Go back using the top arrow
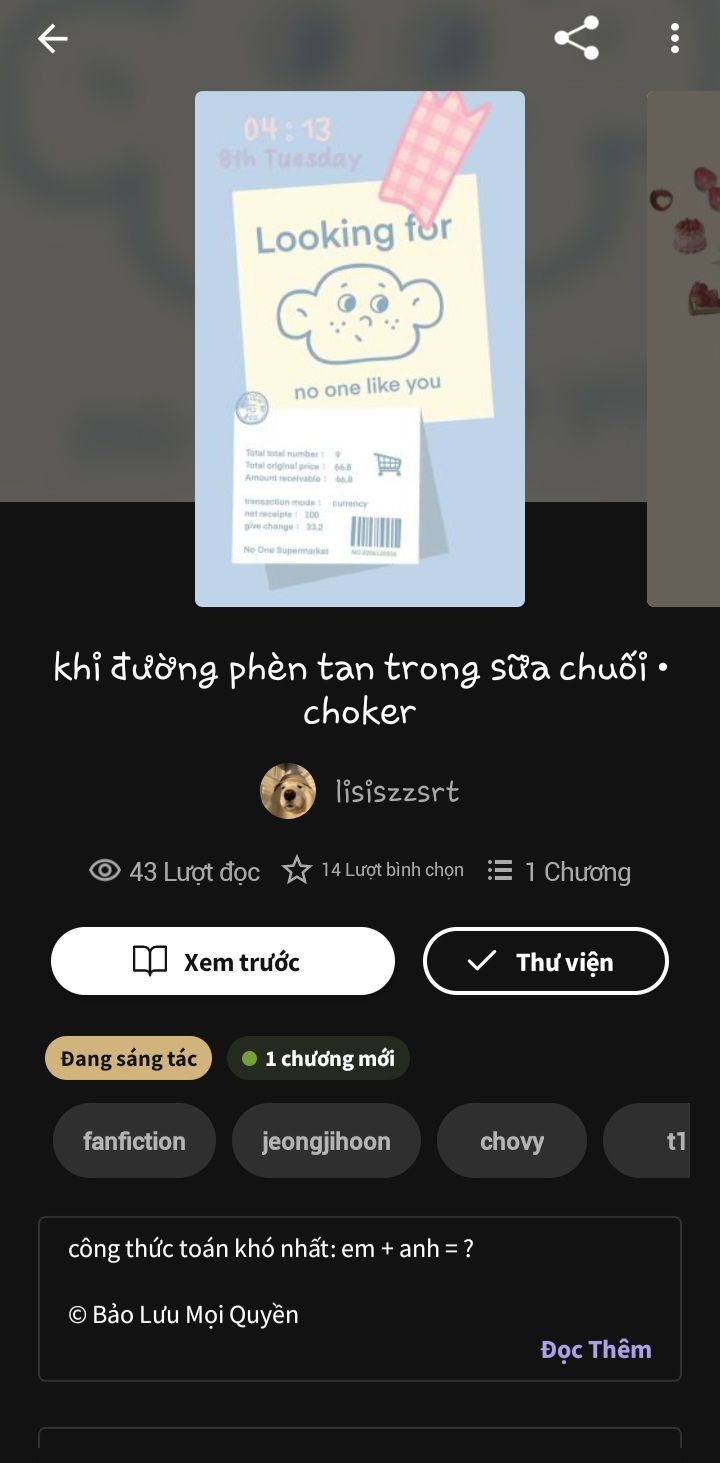Viewport: 720px width, 1463px height. point(52,39)
